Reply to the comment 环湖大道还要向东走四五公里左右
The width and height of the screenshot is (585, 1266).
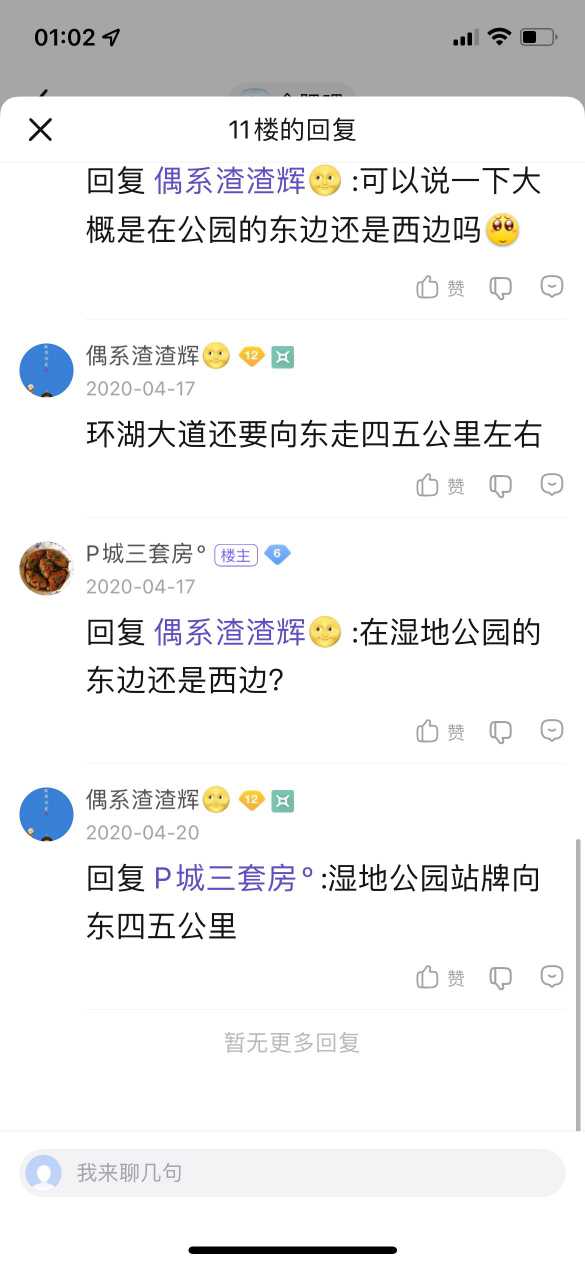(x=552, y=485)
